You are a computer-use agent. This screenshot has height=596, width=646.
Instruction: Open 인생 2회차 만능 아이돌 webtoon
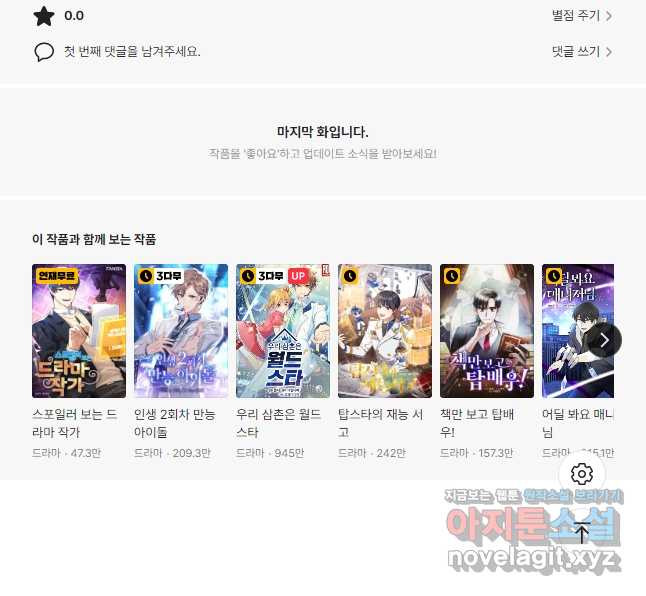pos(181,331)
